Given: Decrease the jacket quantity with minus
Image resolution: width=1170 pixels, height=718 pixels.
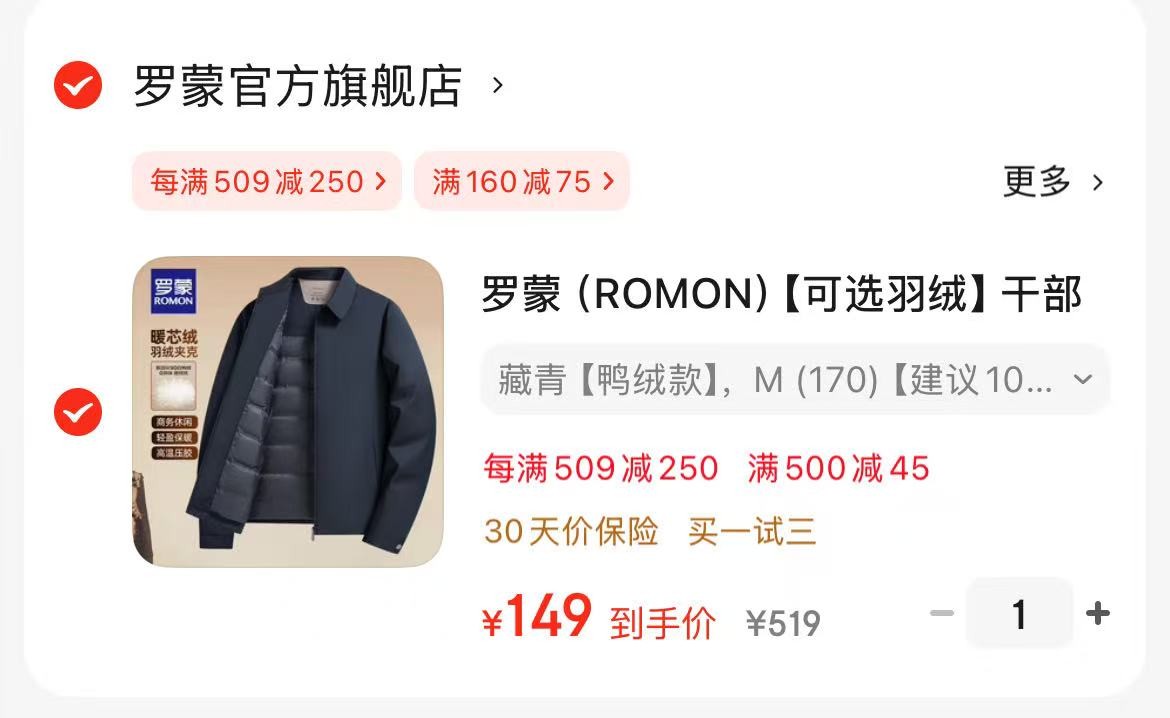Looking at the screenshot, I should click(942, 613).
